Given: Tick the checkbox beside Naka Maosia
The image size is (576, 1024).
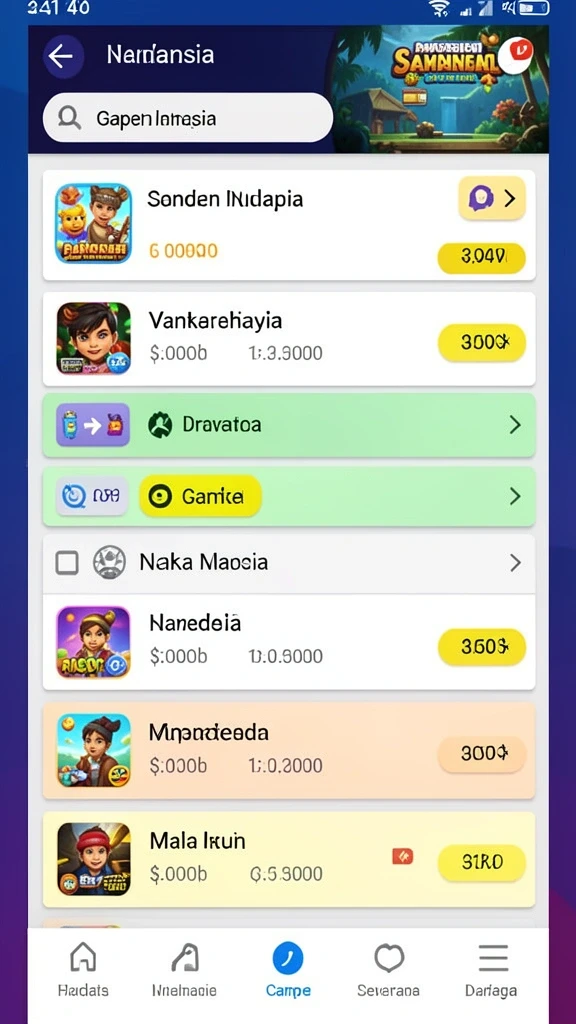Looking at the screenshot, I should tap(67, 562).
